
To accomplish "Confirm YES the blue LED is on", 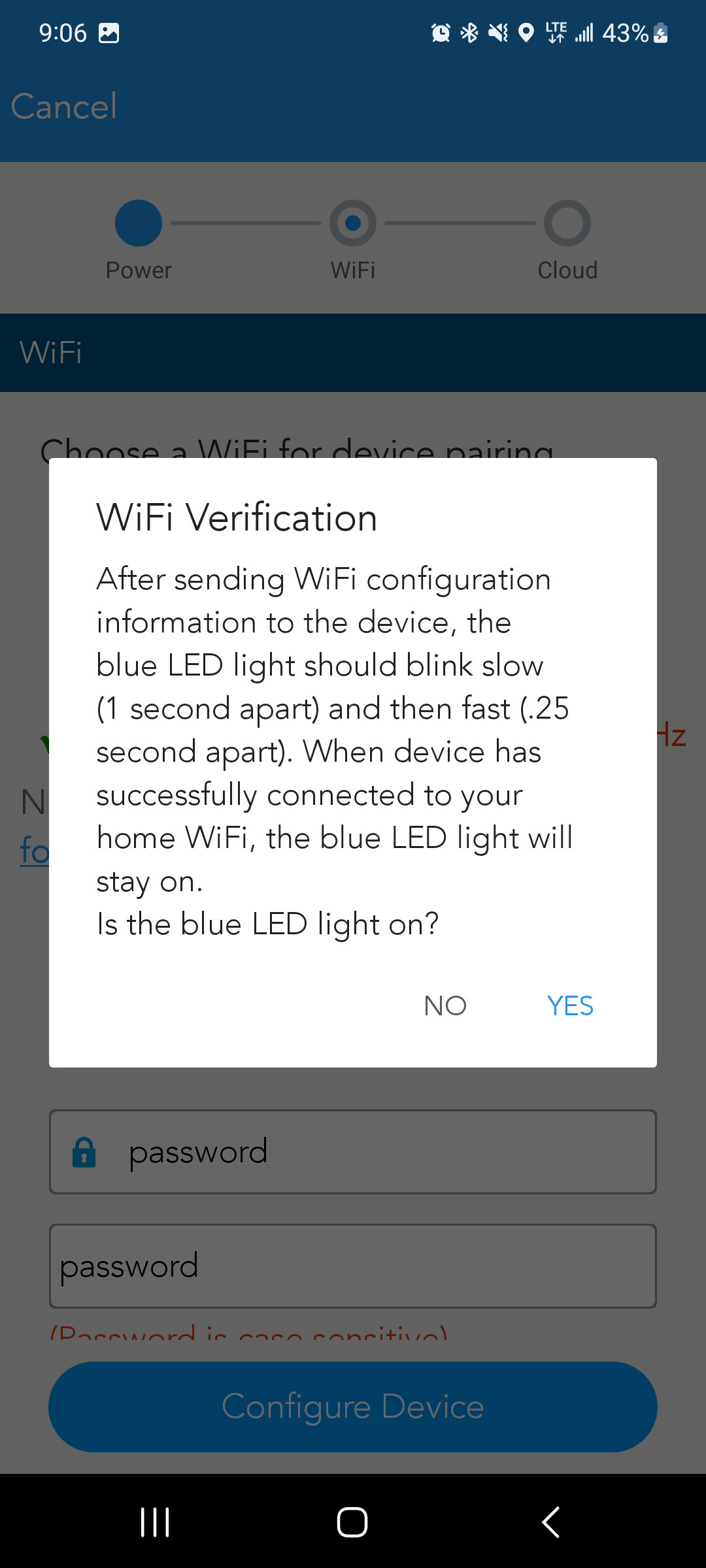I will click(570, 1005).
